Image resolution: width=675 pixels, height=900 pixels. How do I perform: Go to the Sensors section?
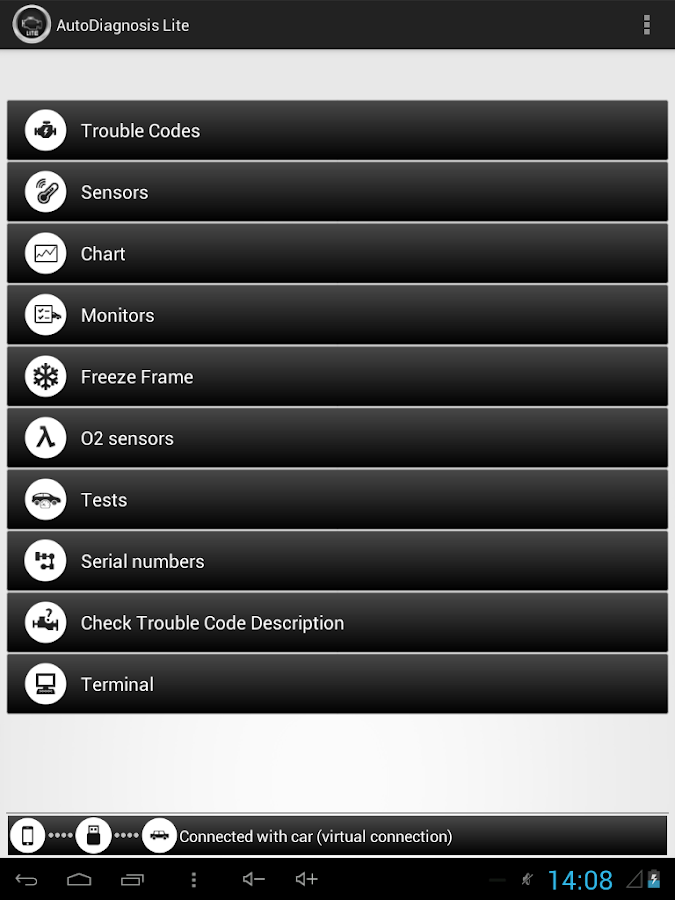337,192
